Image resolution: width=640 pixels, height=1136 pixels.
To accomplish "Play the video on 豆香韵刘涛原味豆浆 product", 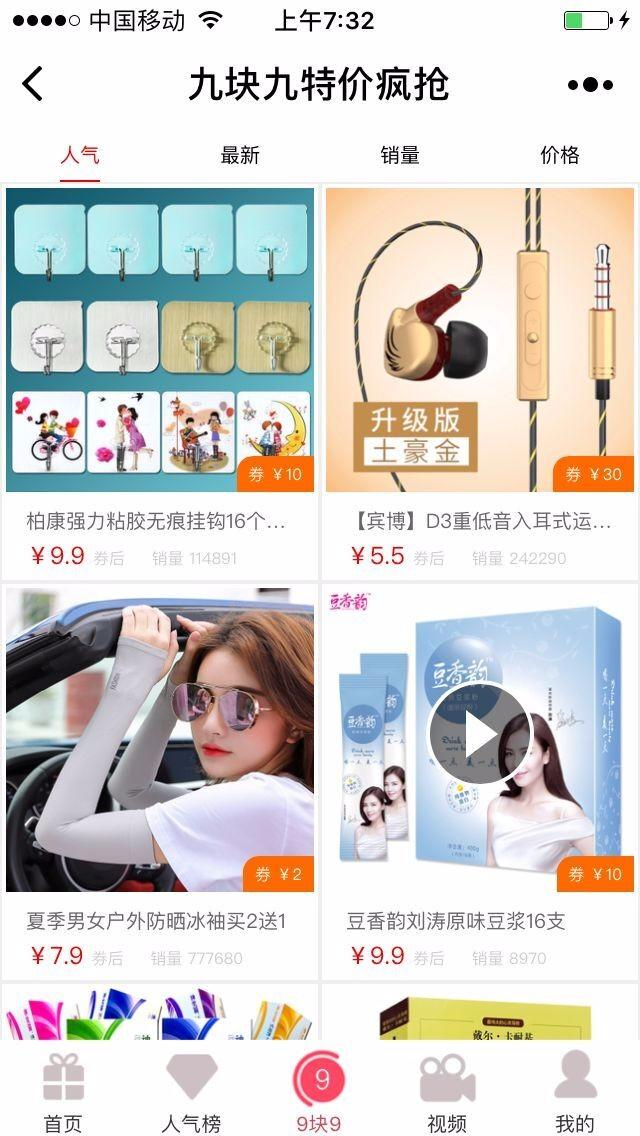I will click(x=480, y=735).
